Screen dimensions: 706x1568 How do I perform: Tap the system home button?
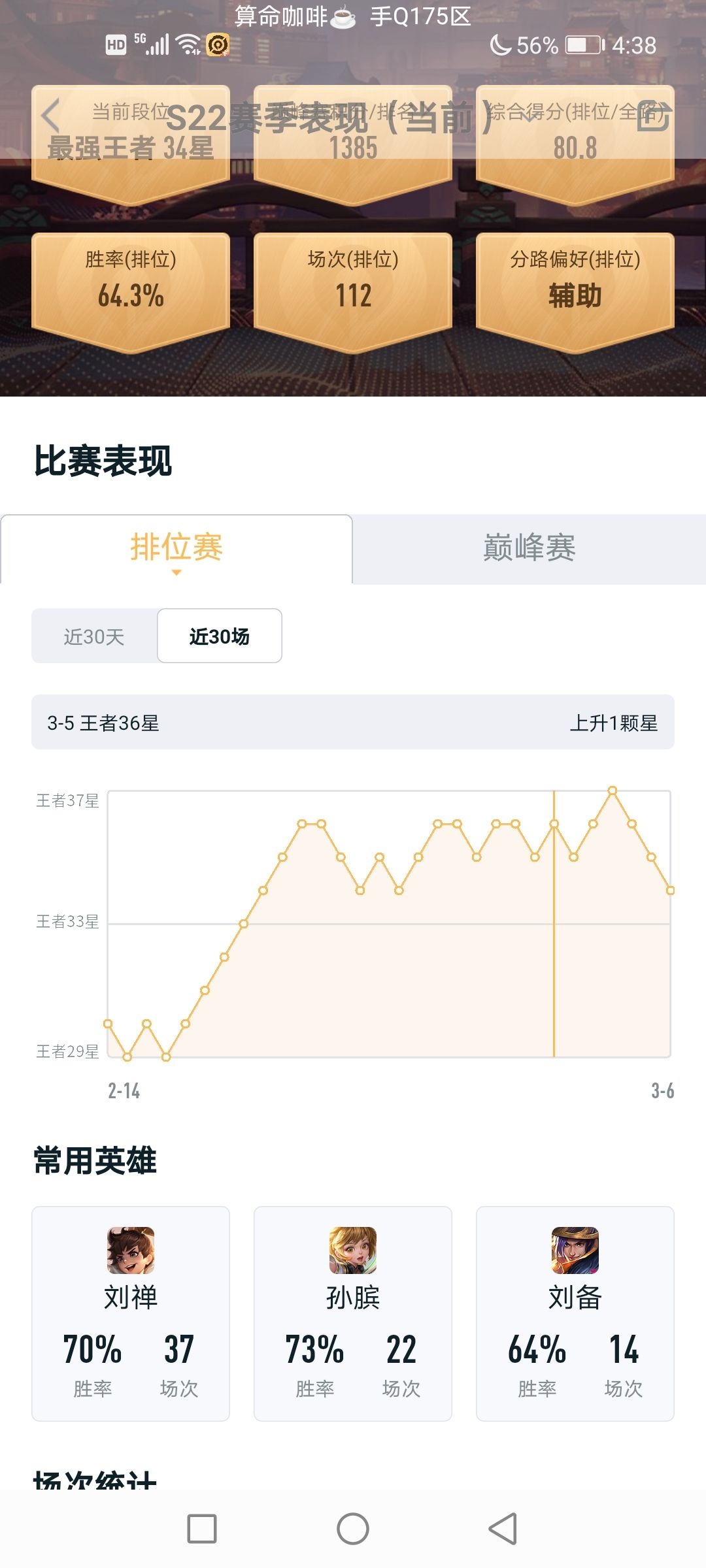tap(353, 1529)
